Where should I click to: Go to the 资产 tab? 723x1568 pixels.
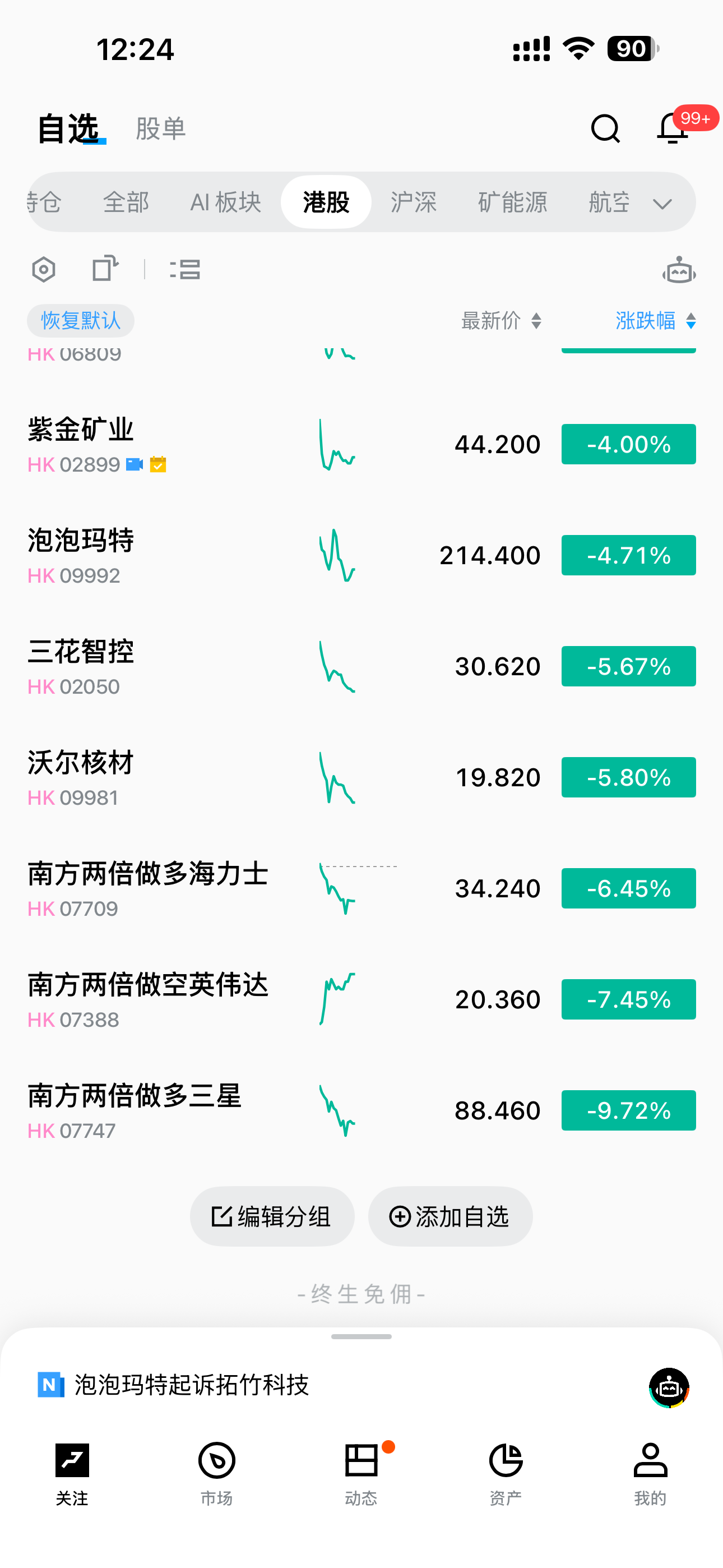point(506,1473)
